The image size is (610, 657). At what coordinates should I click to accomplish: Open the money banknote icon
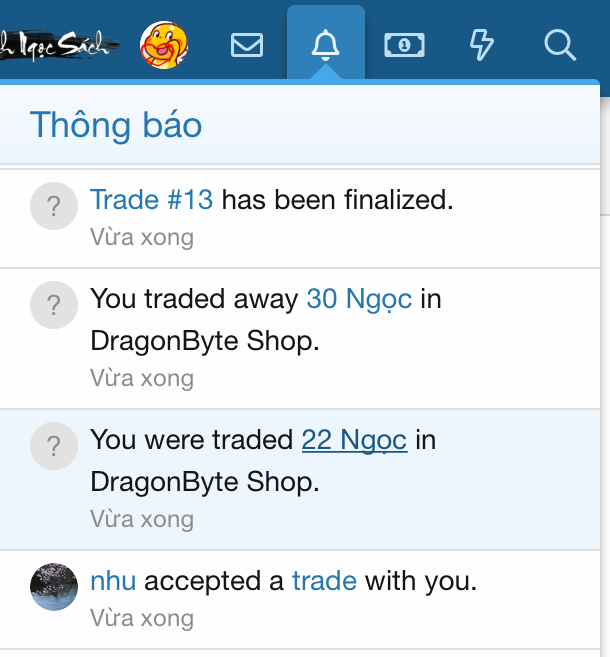pyautogui.click(x=404, y=45)
